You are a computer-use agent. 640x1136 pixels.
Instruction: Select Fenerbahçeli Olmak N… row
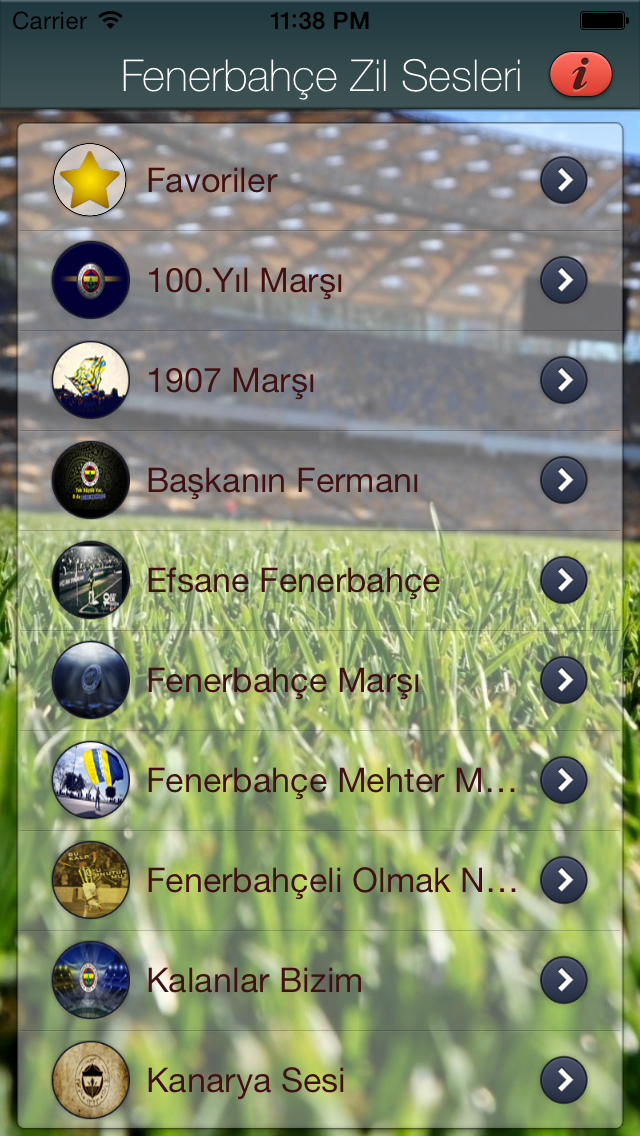pyautogui.click(x=320, y=880)
